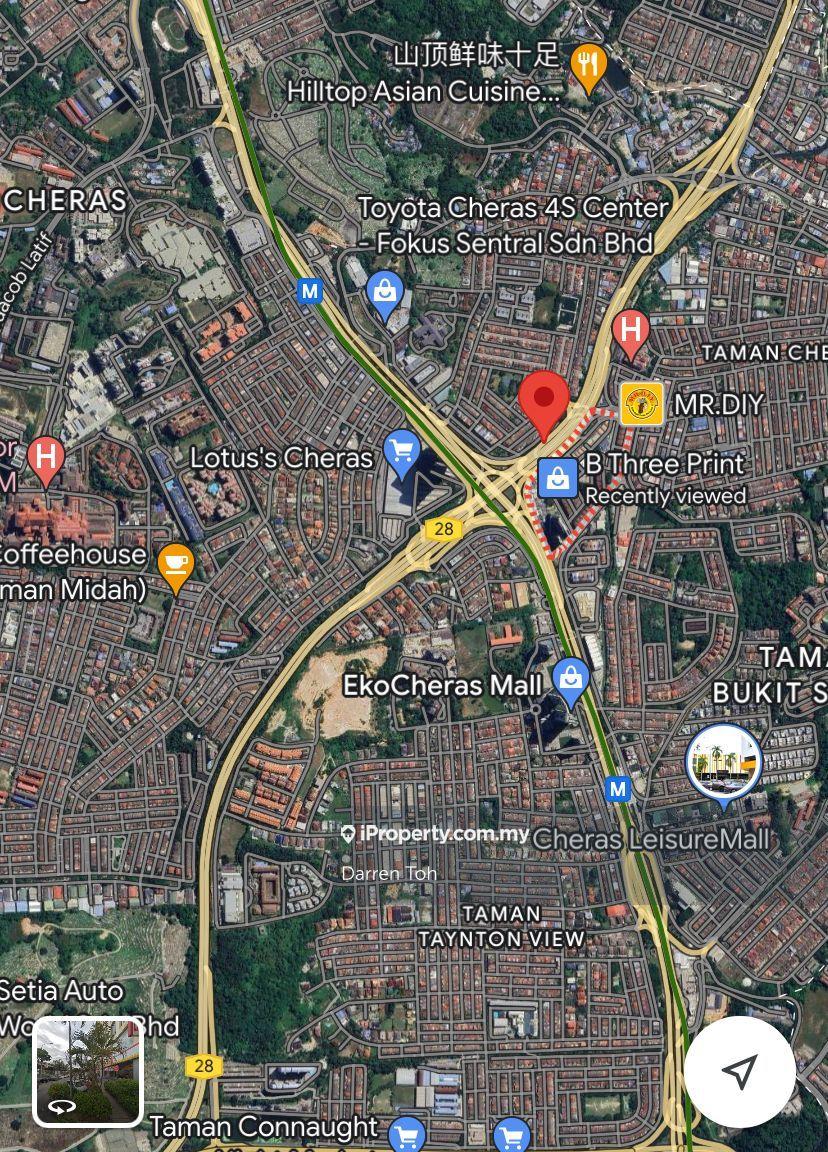The height and width of the screenshot is (1152, 828).
Task: Select the red dropped pin marker
Action: point(544,402)
